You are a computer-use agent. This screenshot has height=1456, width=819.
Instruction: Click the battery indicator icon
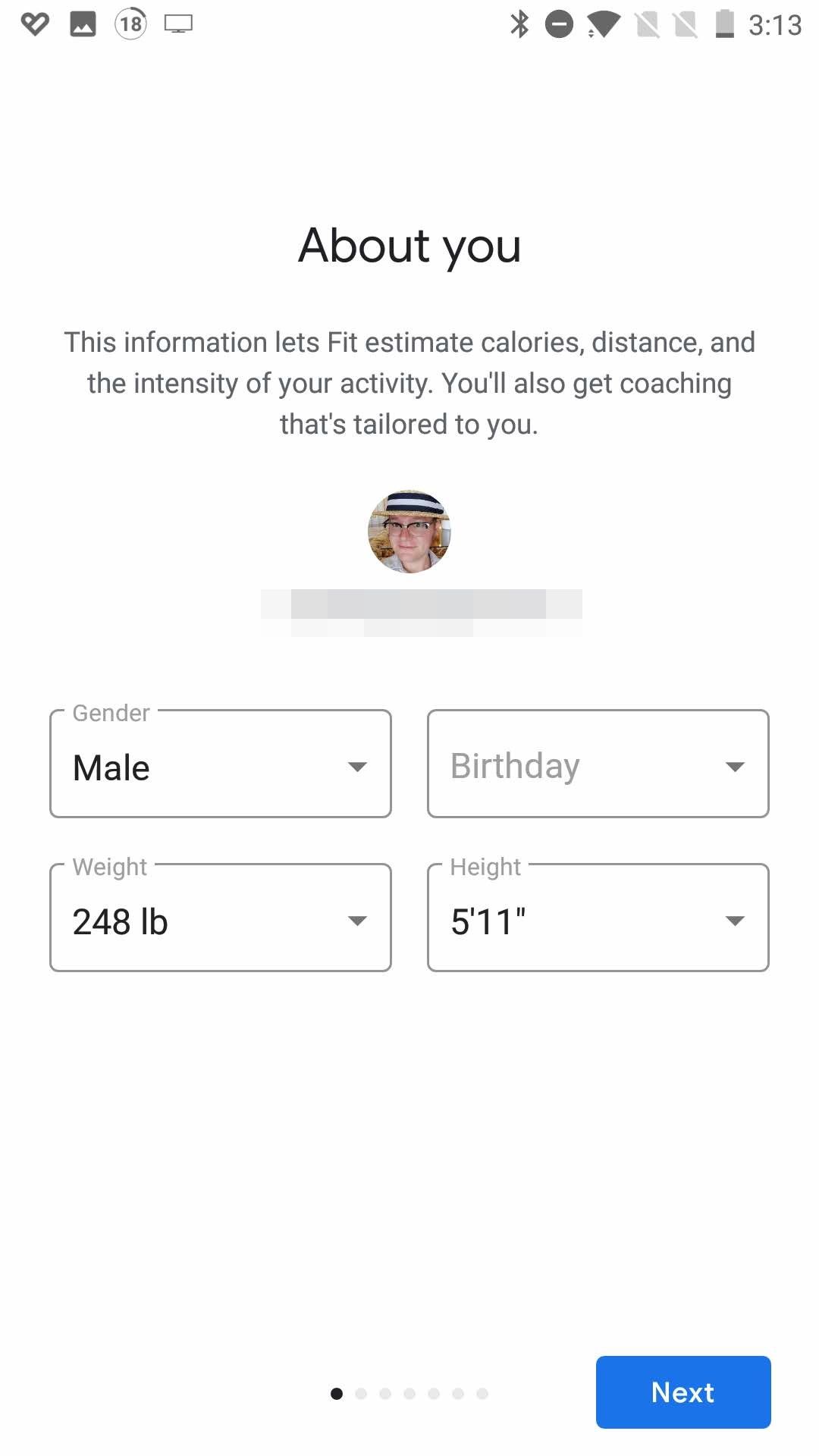point(722,24)
